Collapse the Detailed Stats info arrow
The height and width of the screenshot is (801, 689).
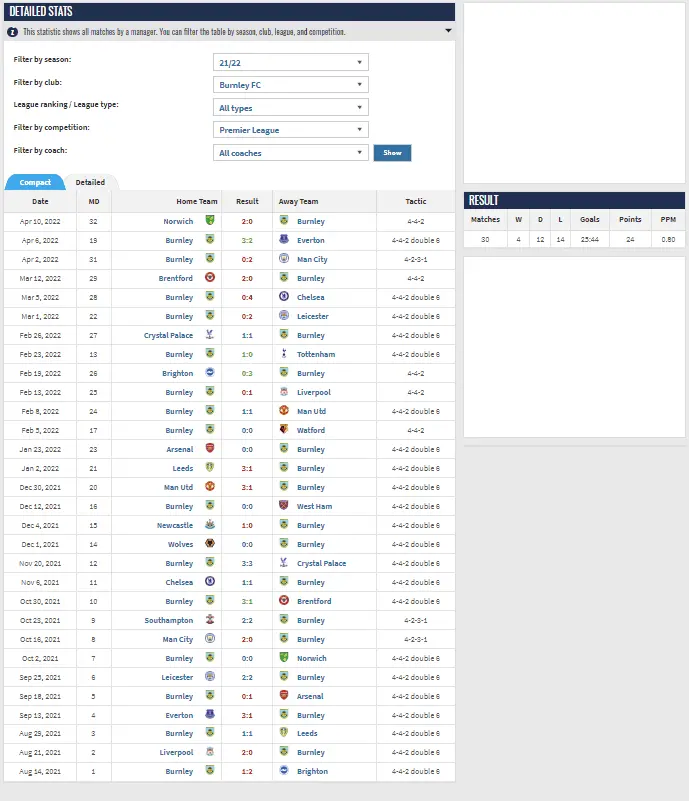447,31
